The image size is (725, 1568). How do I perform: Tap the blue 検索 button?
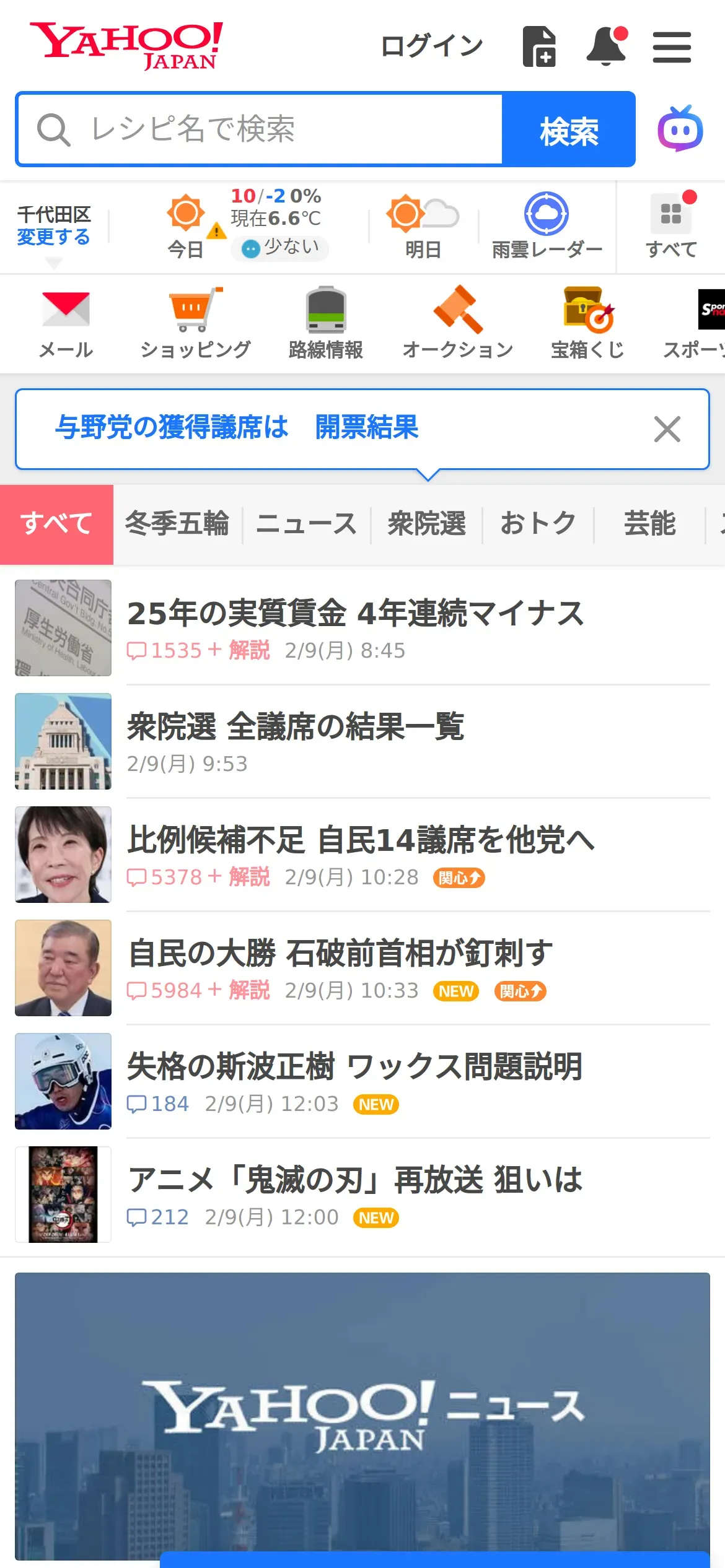pos(569,129)
